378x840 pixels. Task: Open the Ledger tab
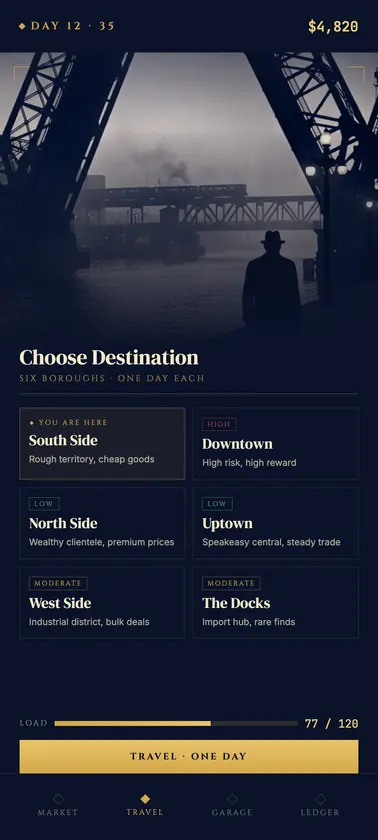[320, 805]
